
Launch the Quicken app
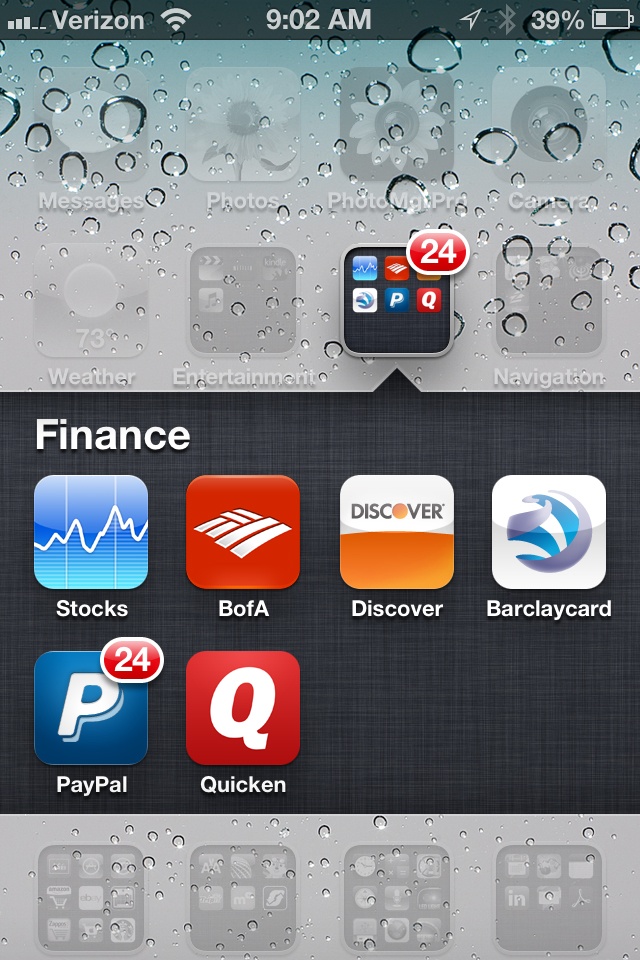click(243, 708)
